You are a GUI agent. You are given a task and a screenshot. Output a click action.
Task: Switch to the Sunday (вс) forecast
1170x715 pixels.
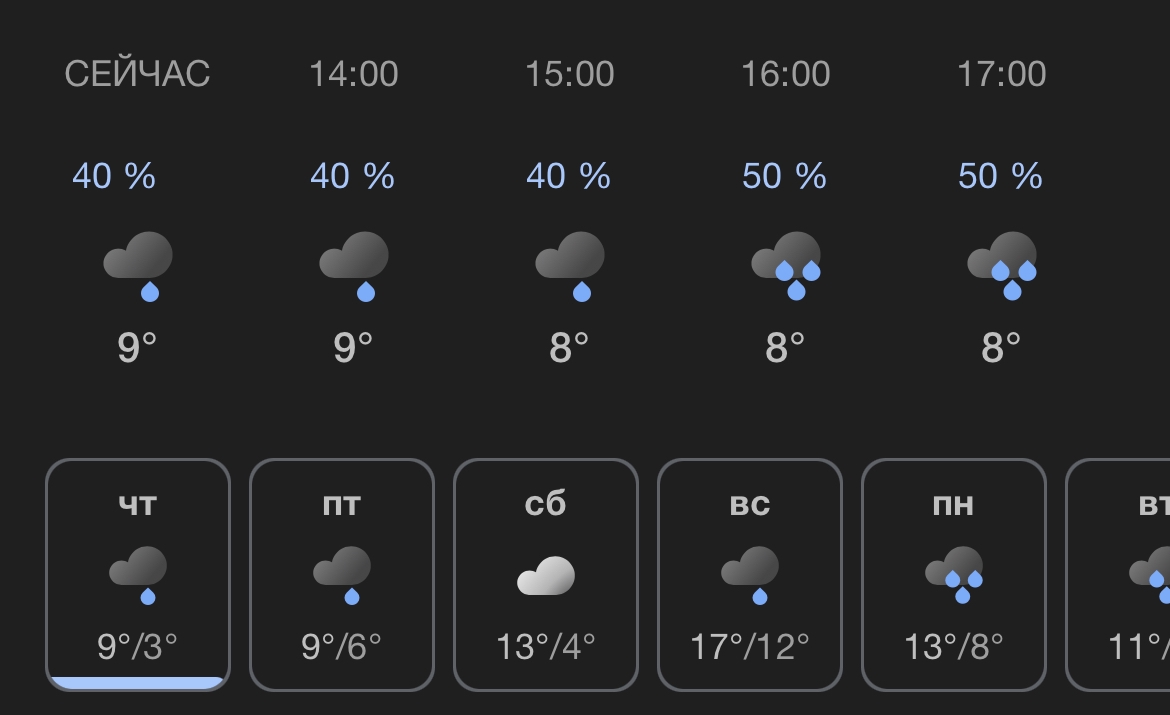tap(750, 575)
